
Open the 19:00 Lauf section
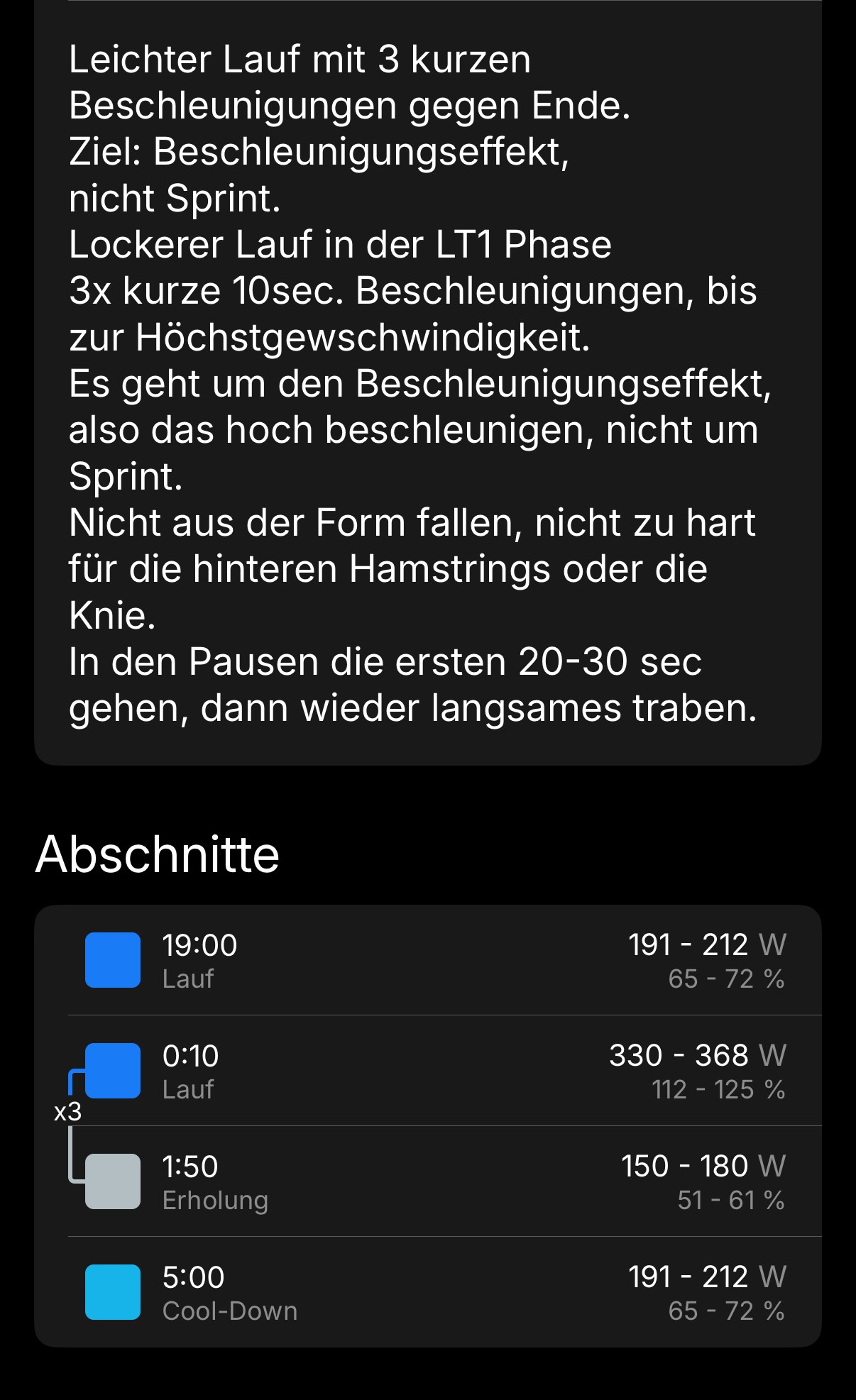point(427,960)
